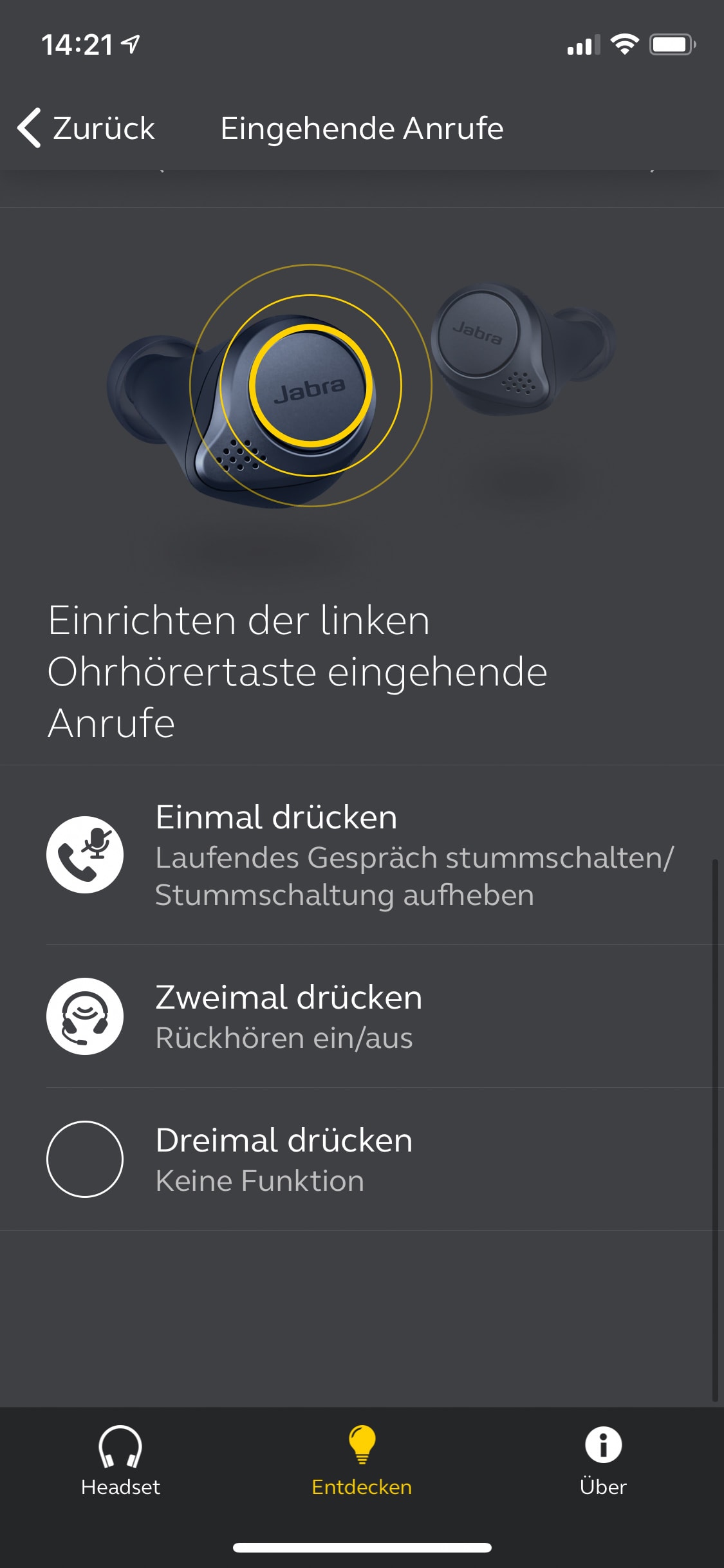Select the Entdecken tab
The height and width of the screenshot is (1568, 724).
click(x=362, y=1461)
